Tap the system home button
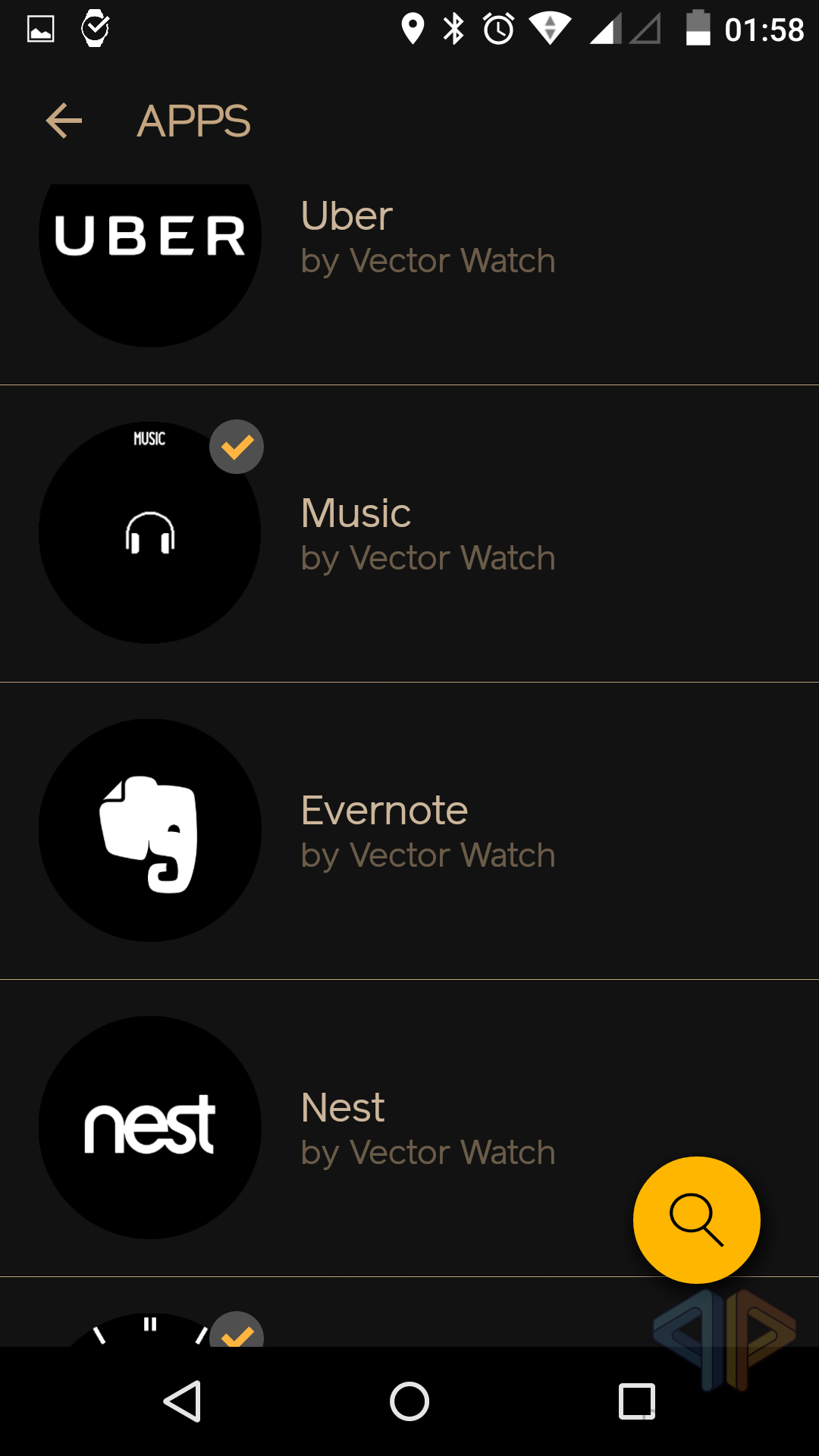819x1456 pixels. pyautogui.click(x=409, y=1401)
